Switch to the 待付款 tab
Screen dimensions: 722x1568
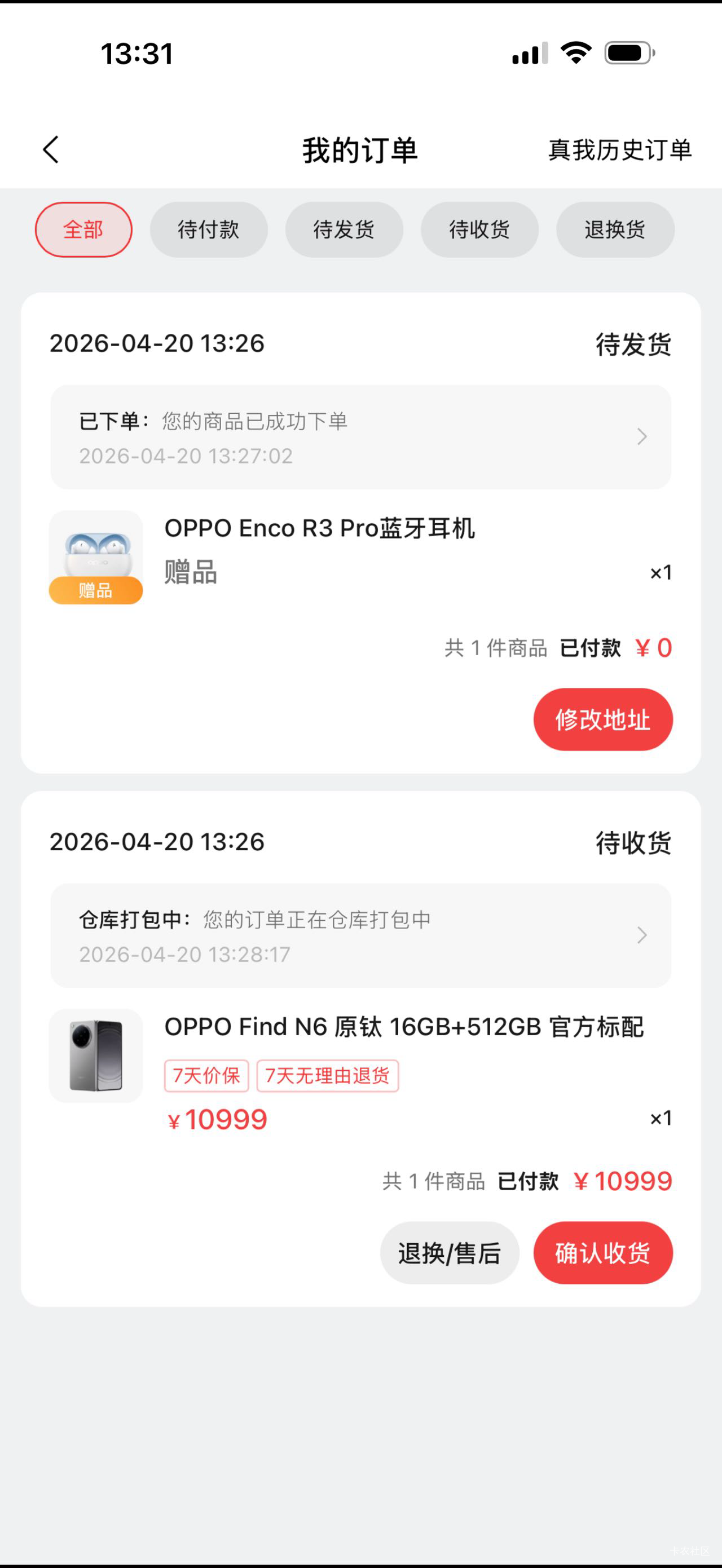tap(208, 229)
